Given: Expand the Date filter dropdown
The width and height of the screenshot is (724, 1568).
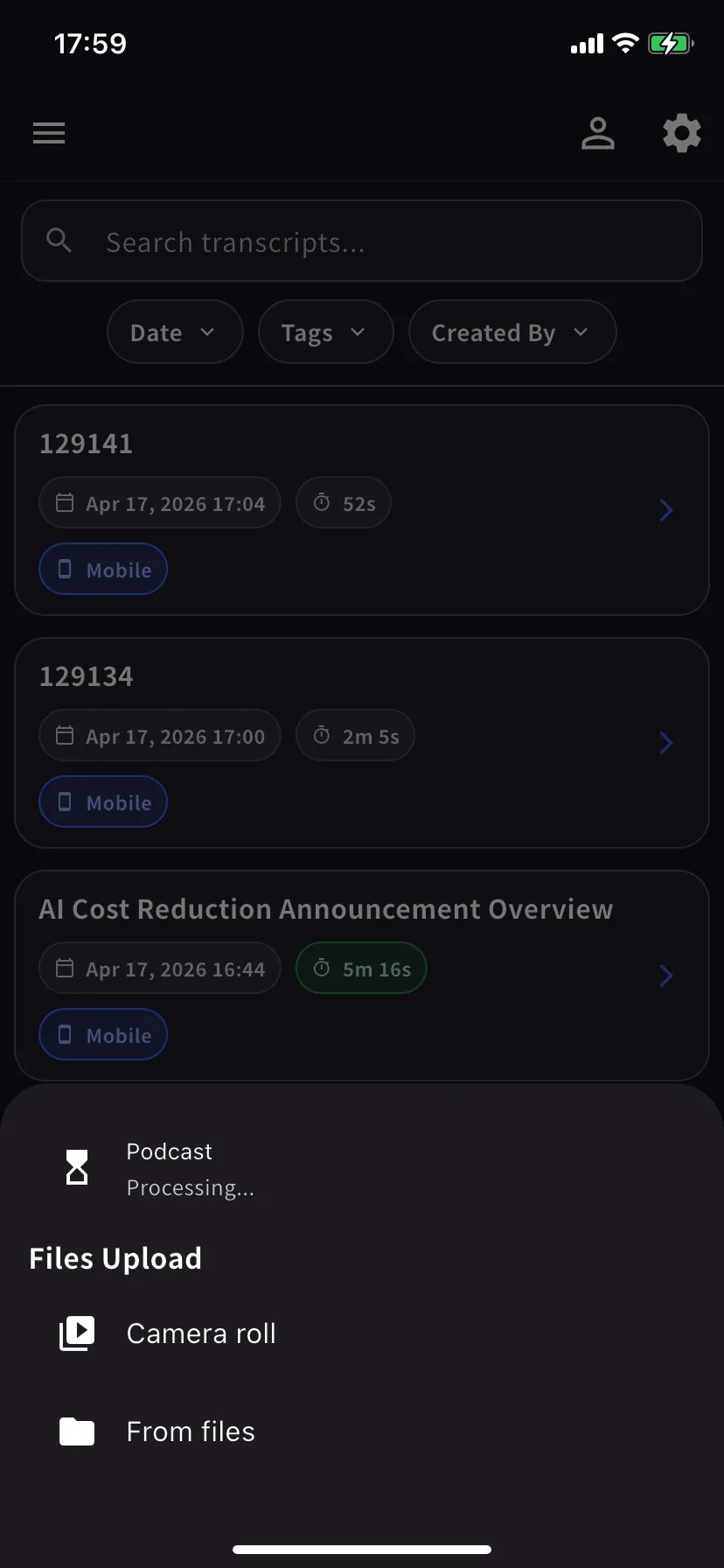Looking at the screenshot, I should pos(174,332).
